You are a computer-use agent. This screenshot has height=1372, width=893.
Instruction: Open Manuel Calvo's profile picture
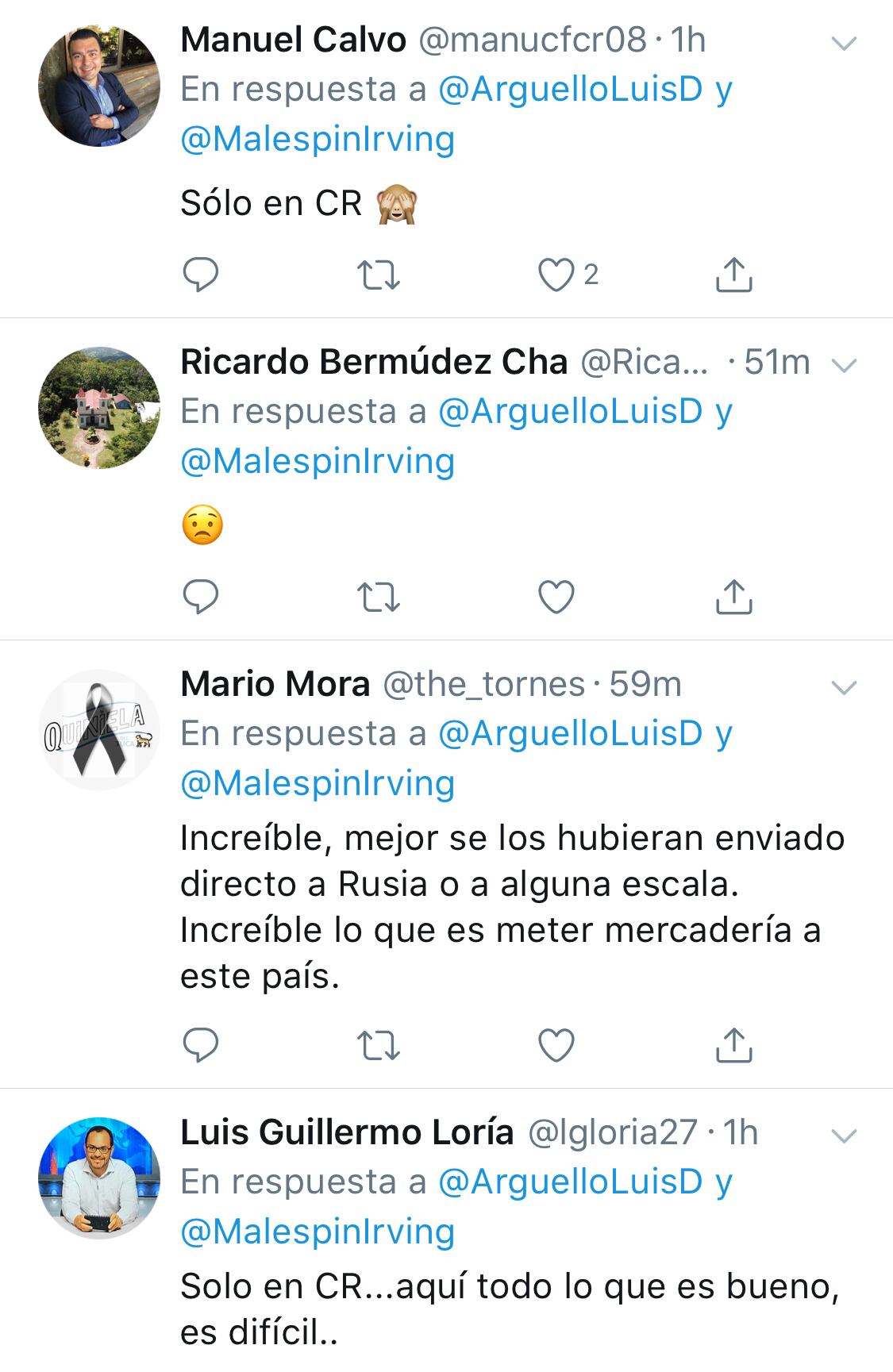(x=99, y=86)
